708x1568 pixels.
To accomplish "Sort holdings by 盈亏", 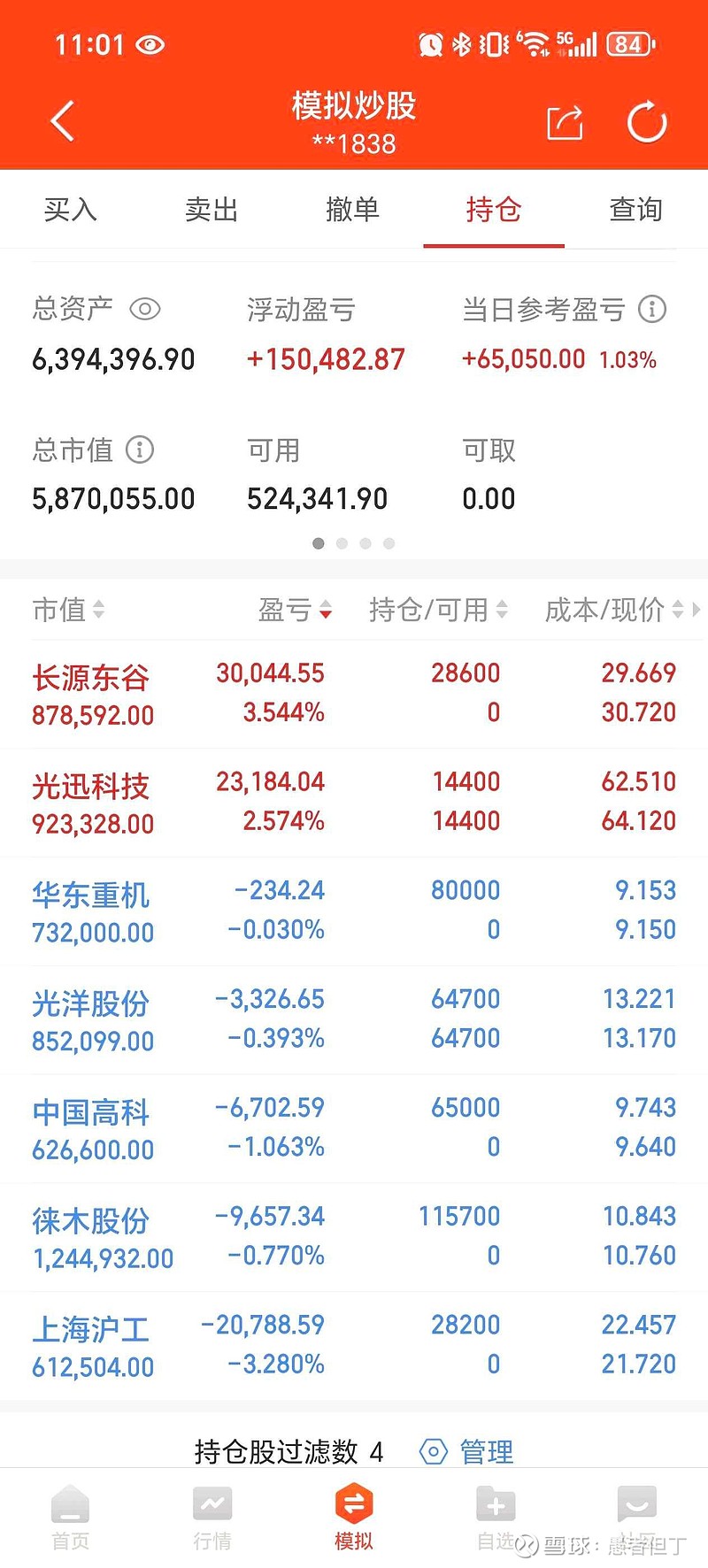I will point(295,610).
